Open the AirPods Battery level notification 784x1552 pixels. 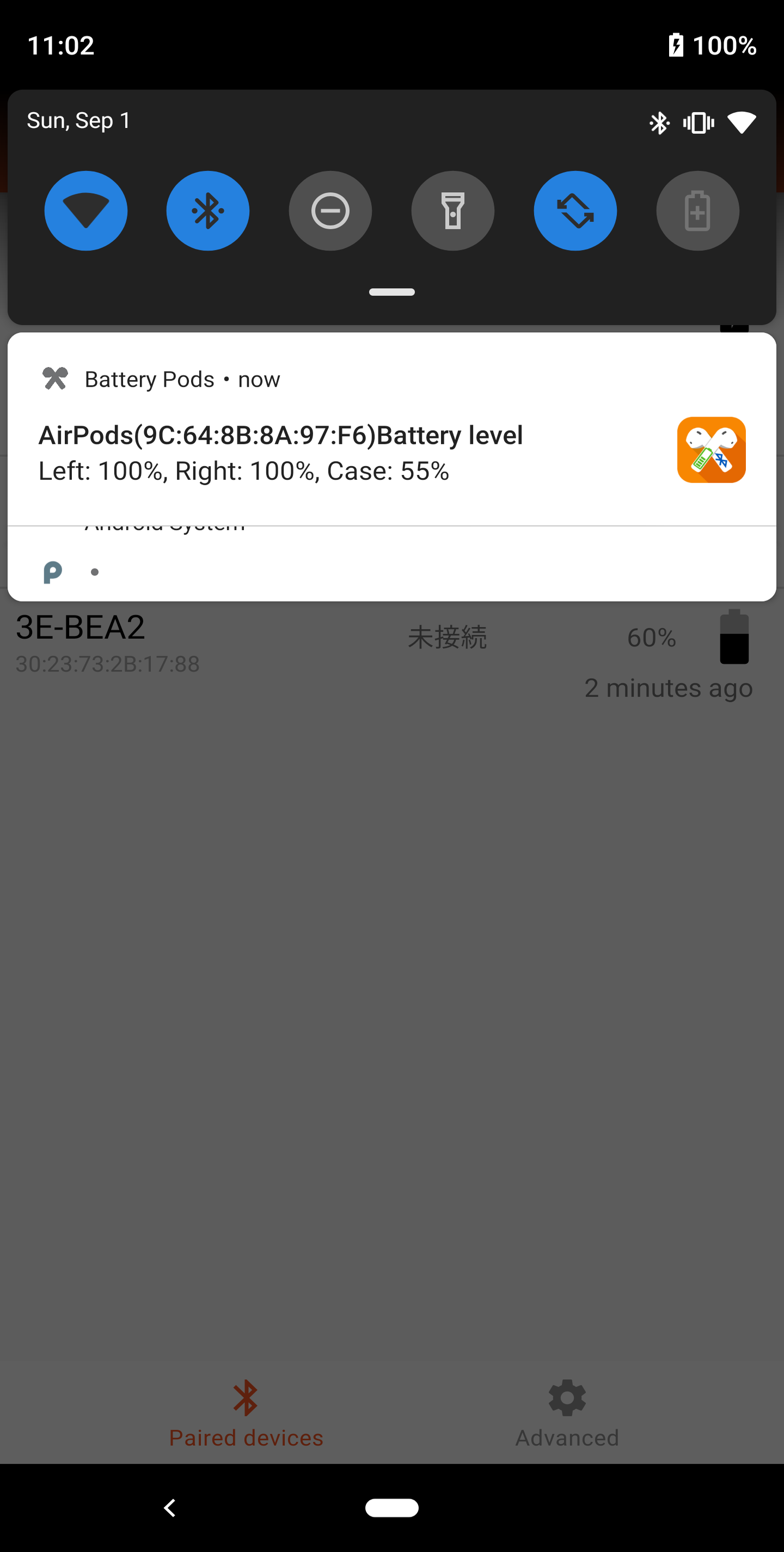(x=301, y=453)
